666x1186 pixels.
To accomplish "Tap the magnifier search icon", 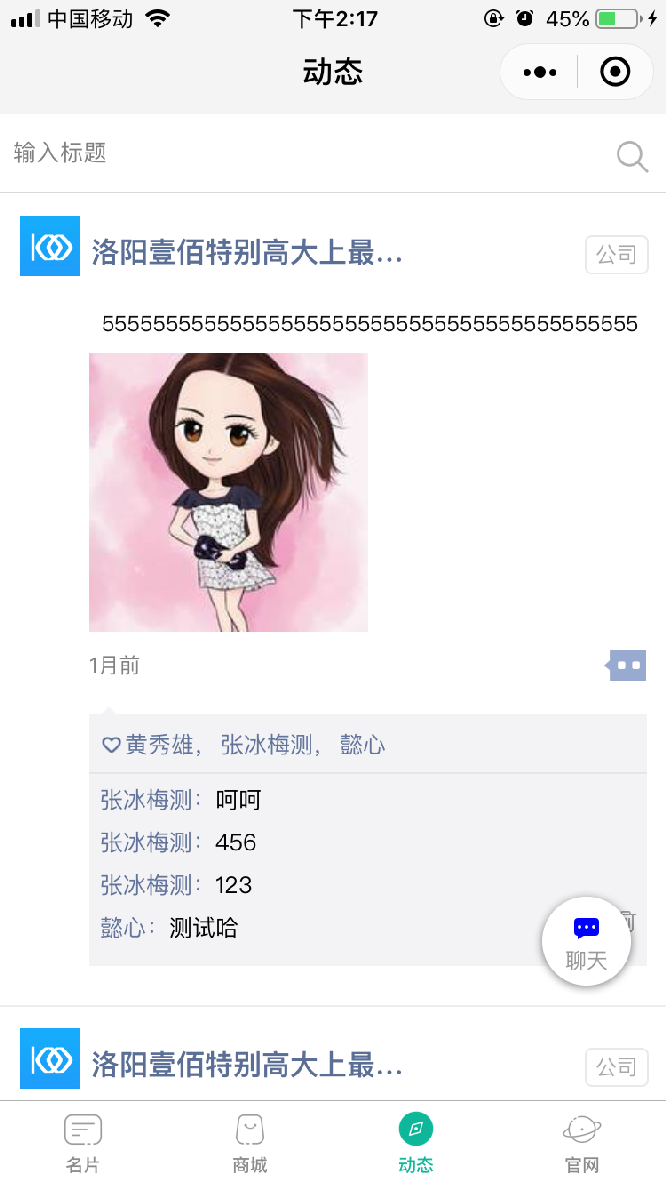I will tap(632, 156).
